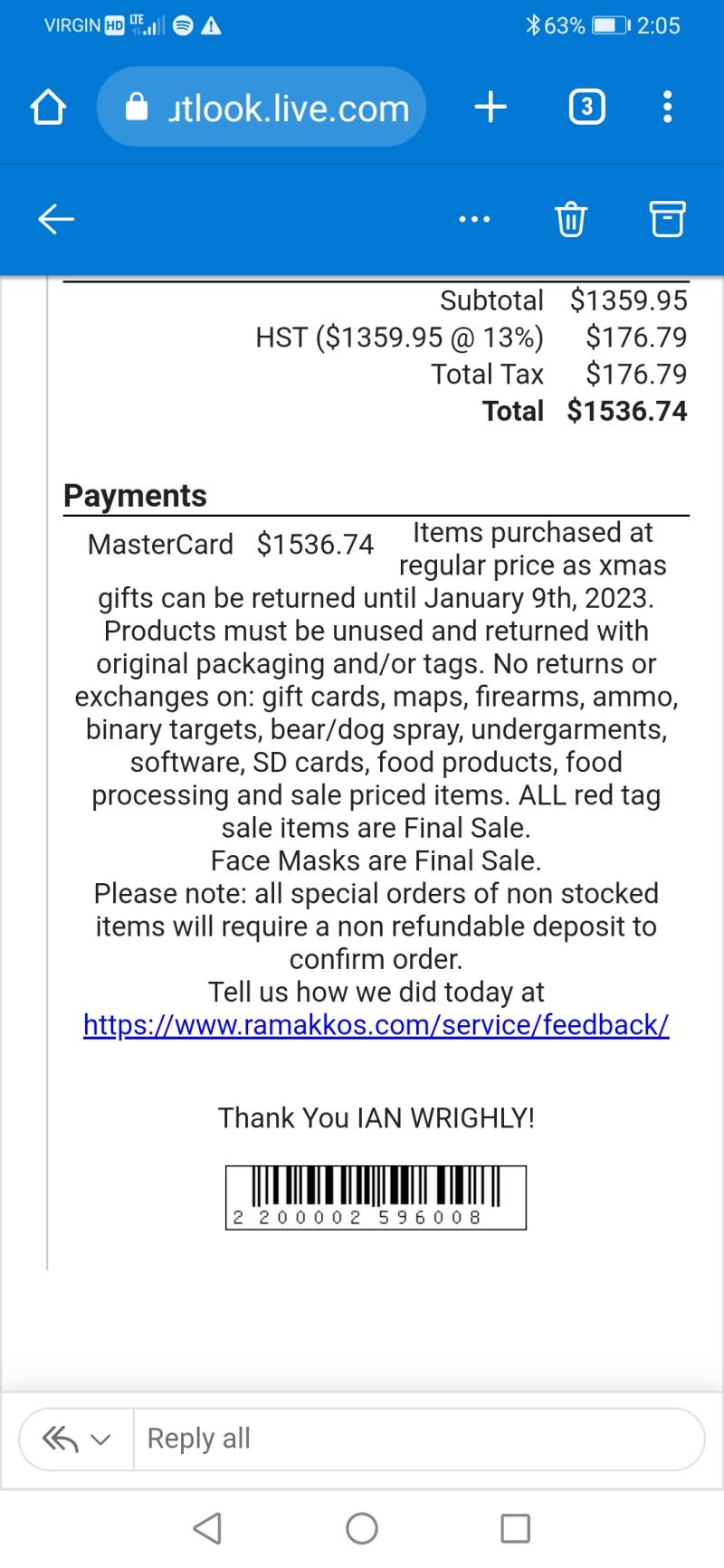Tap the Reply all field
Viewport: 724px width, 1568px height.
pos(418,1439)
